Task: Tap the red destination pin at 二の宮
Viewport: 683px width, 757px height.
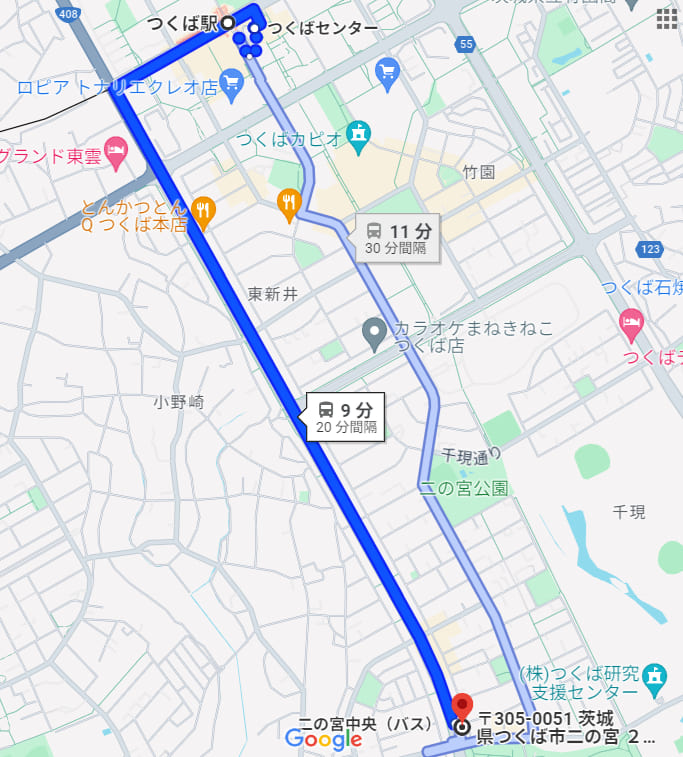Action: 462,701
